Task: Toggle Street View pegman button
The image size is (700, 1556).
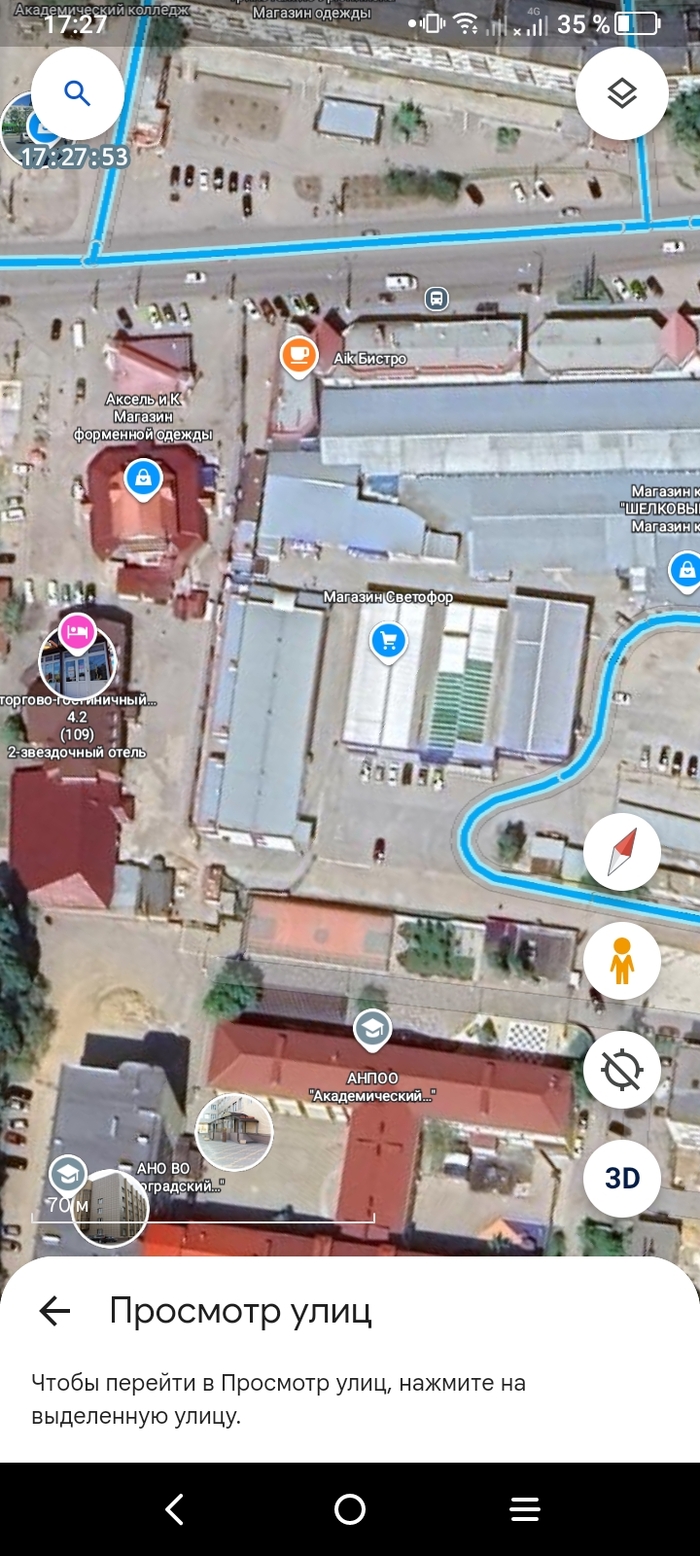Action: (x=622, y=961)
